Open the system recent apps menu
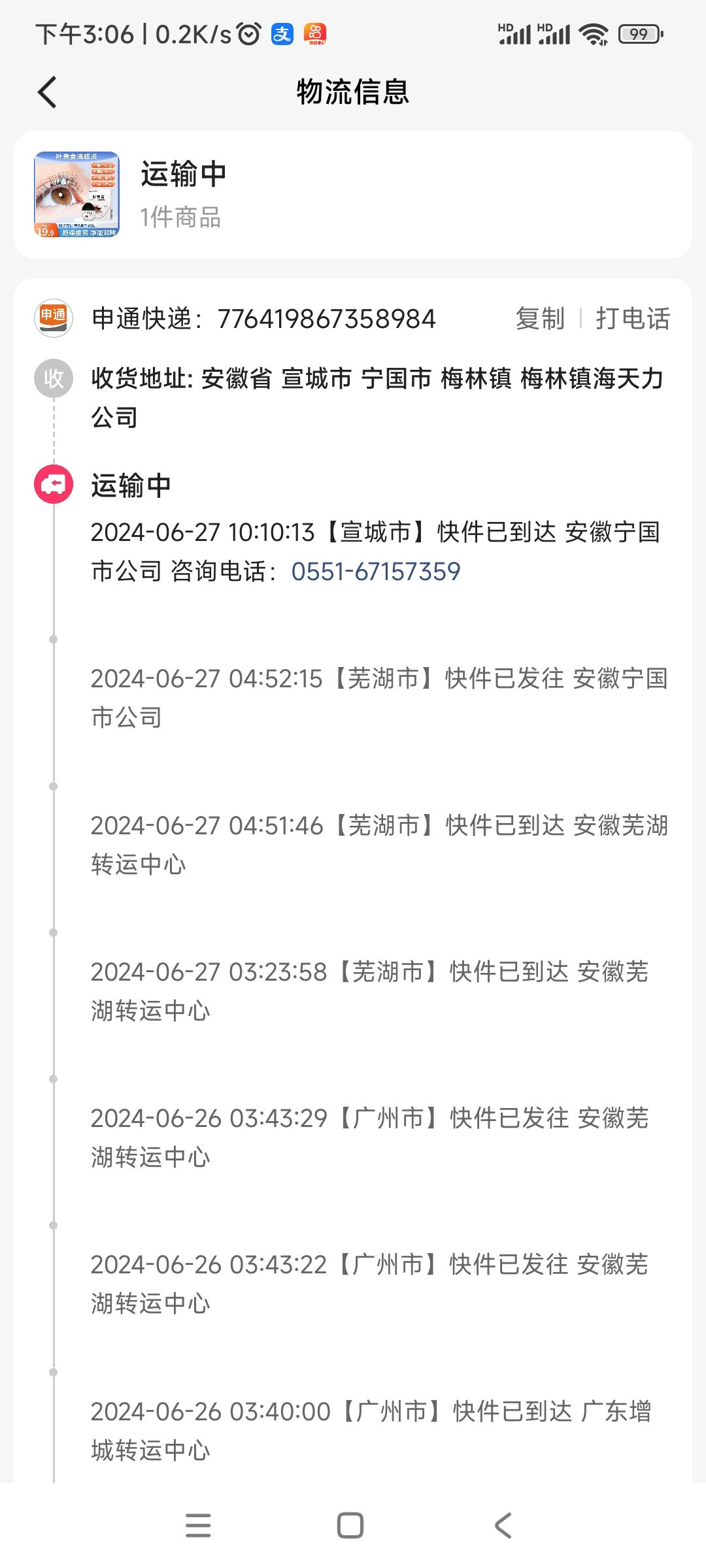 (198, 1526)
